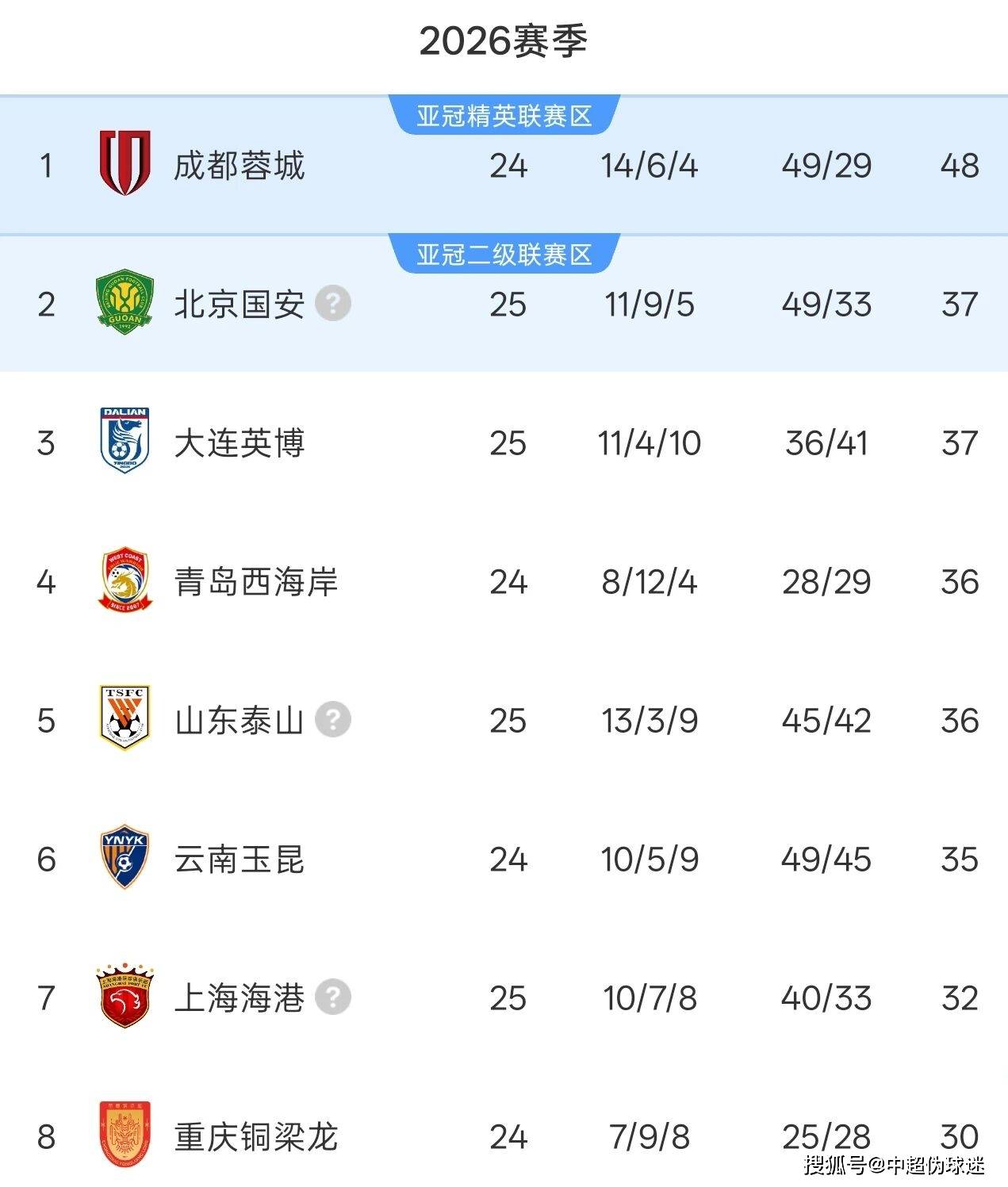Open the 北京国安 team row
The height and width of the screenshot is (1187, 1008).
click(x=504, y=304)
